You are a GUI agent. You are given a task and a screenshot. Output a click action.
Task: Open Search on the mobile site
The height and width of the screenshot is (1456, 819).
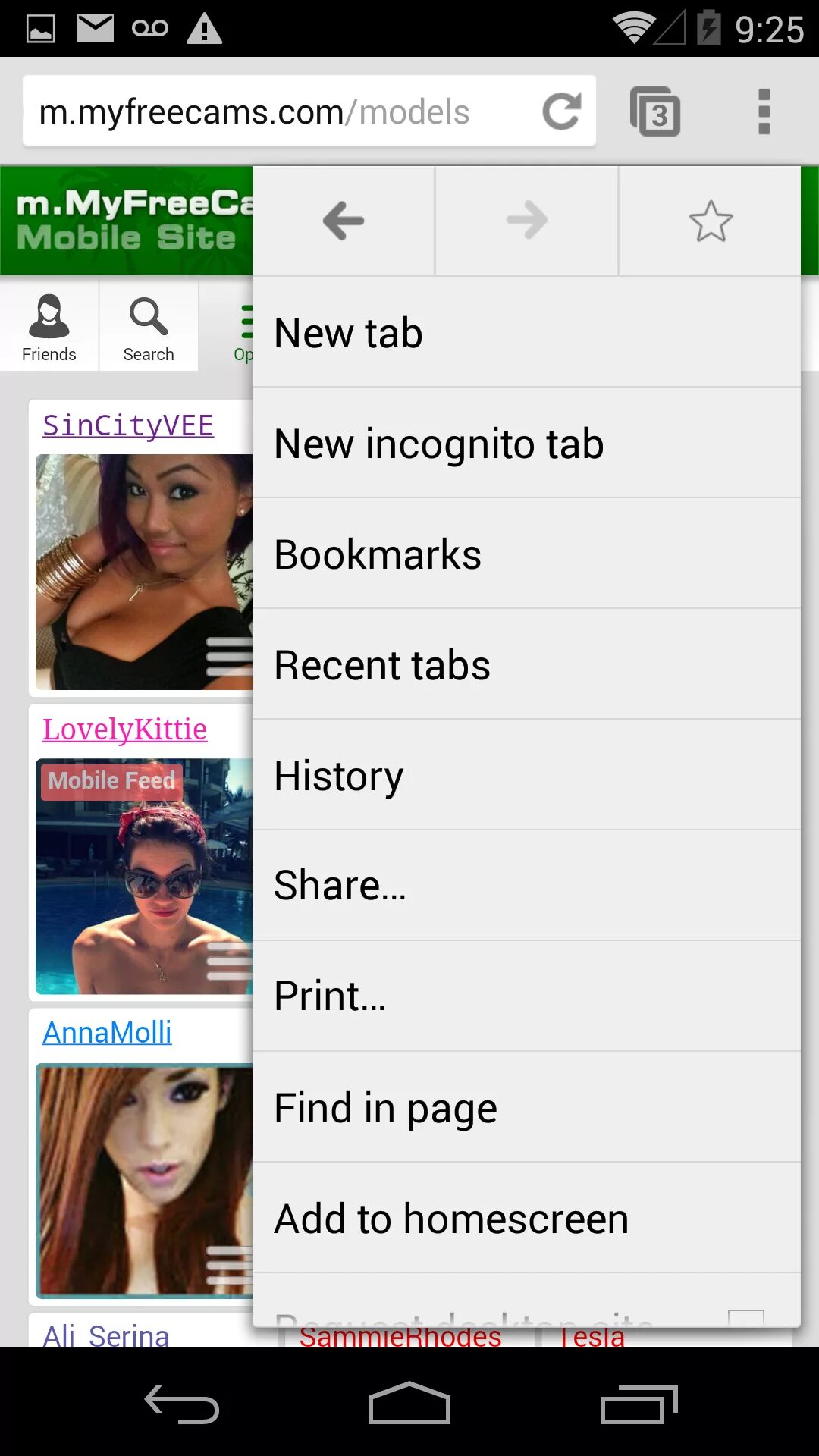[149, 328]
